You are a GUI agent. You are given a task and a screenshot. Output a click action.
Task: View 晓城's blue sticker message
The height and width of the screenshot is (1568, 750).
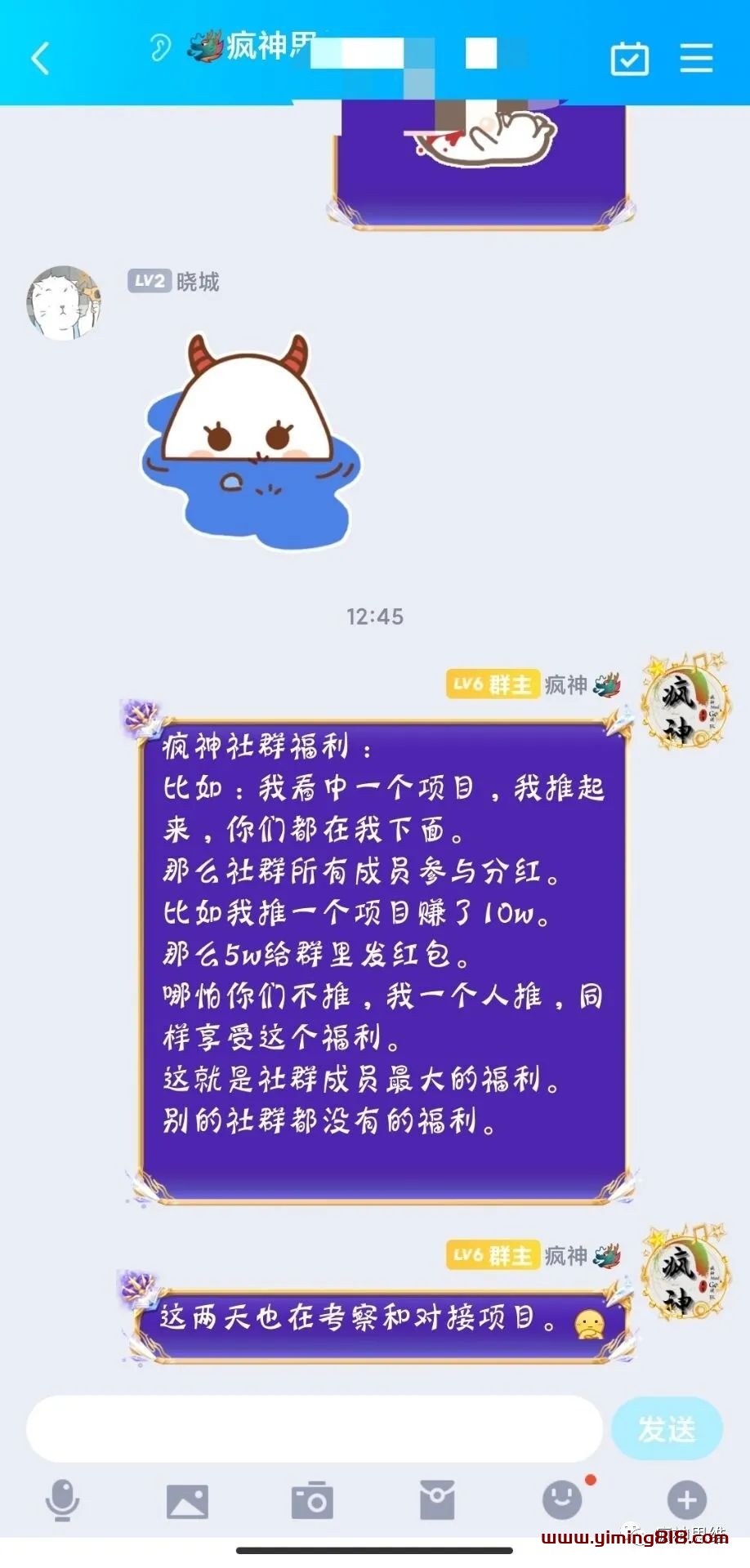click(251, 441)
